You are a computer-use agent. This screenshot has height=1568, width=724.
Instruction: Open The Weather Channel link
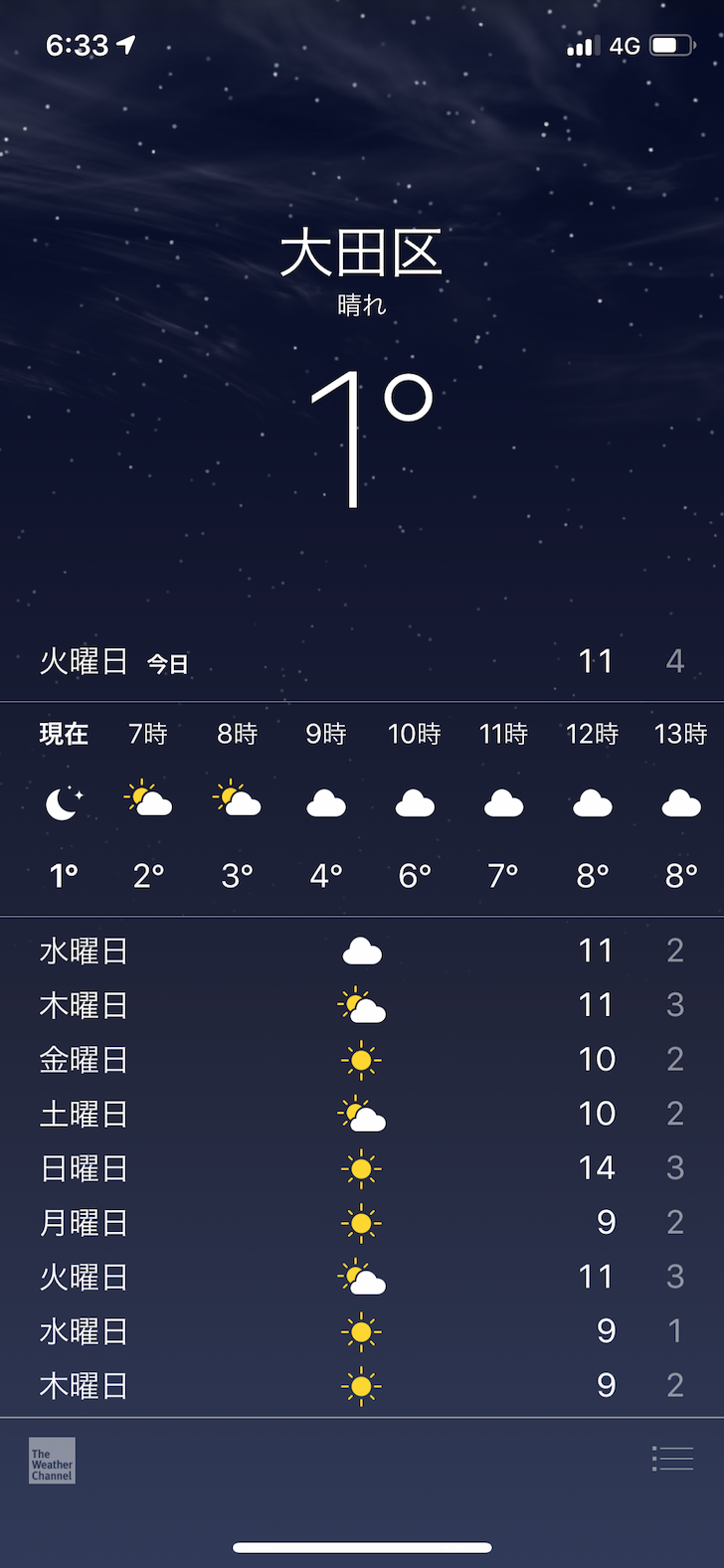point(52,1461)
